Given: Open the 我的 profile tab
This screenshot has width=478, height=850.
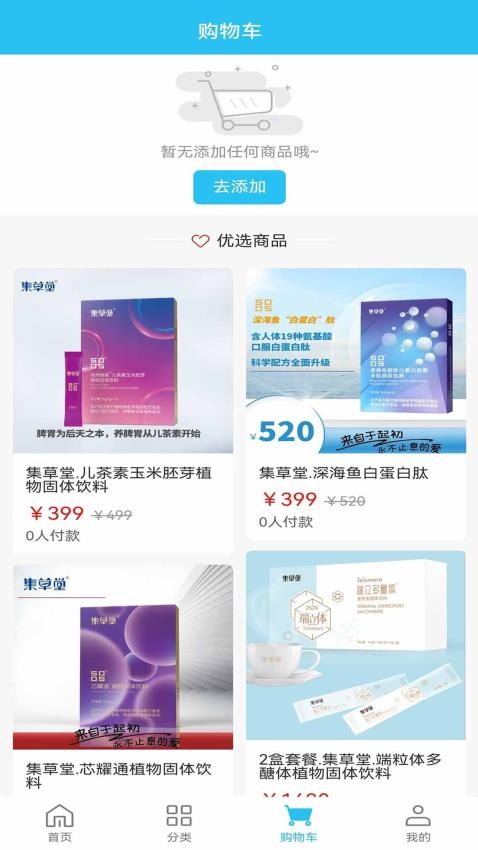Looking at the screenshot, I should tap(418, 823).
